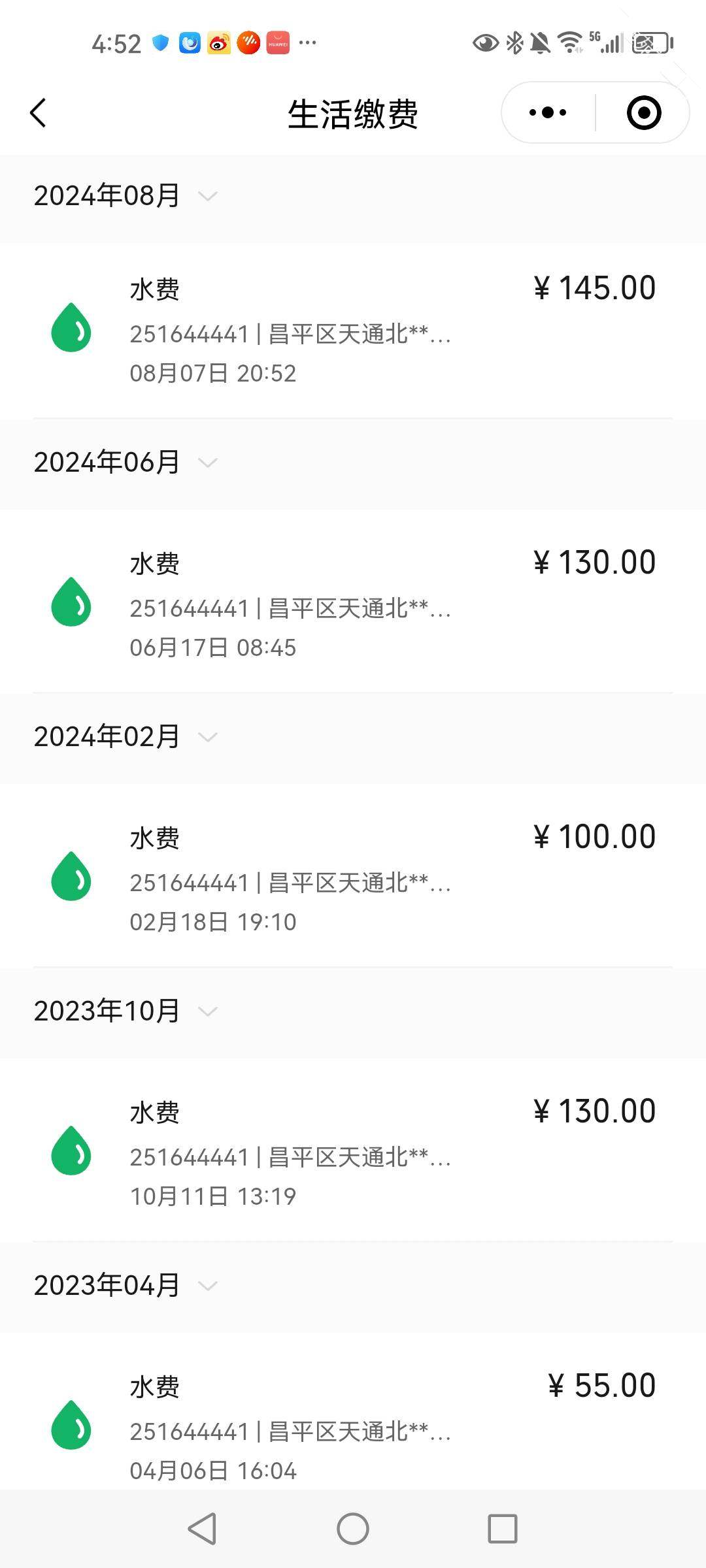The image size is (706, 1568).
Task: Open recent apps with the square button
Action: pos(503,1529)
